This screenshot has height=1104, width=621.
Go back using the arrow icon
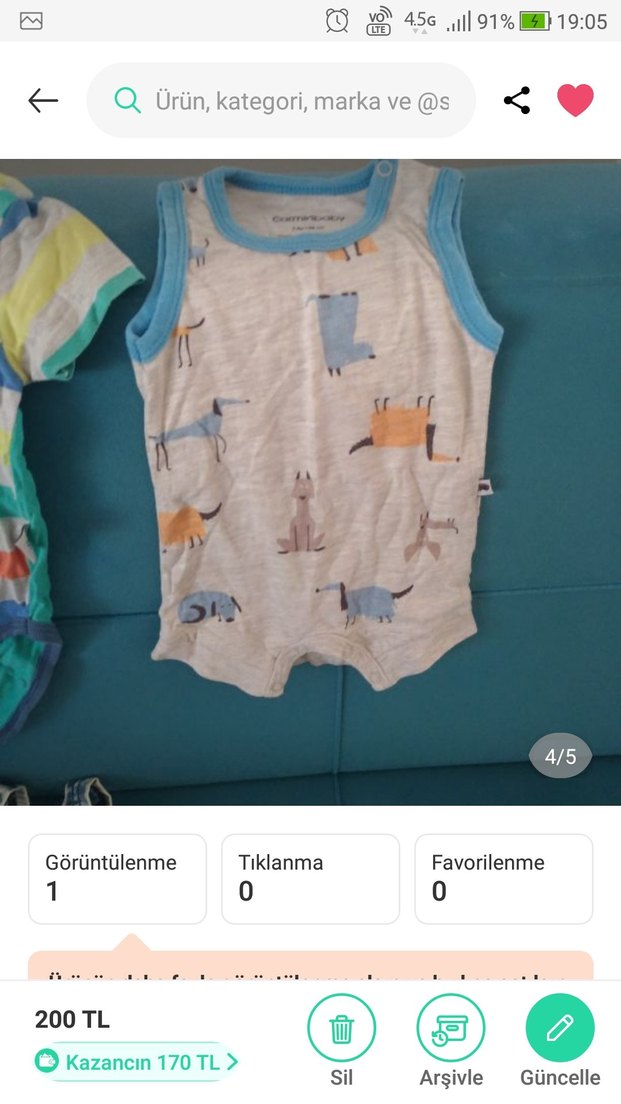tap(43, 100)
